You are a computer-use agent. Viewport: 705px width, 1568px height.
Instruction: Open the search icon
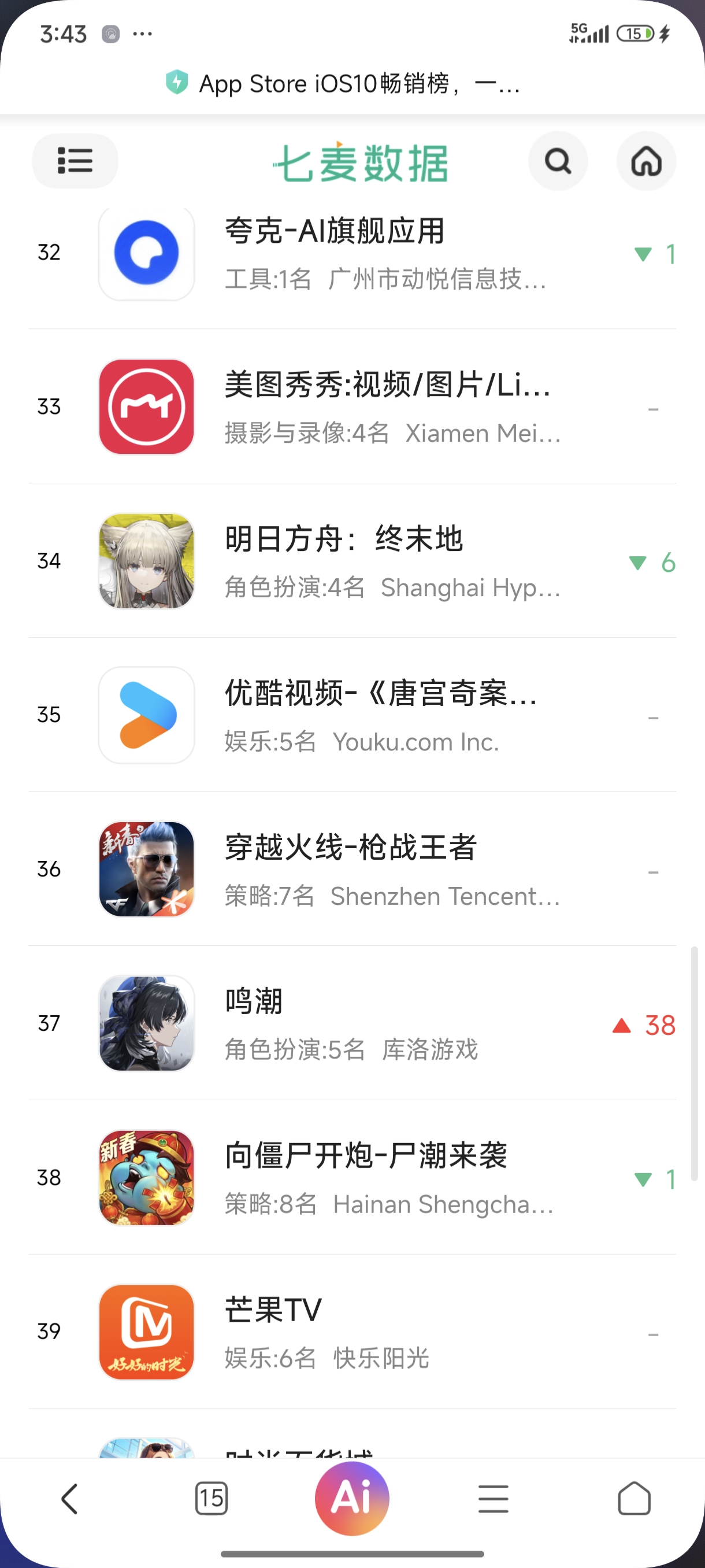pos(557,161)
